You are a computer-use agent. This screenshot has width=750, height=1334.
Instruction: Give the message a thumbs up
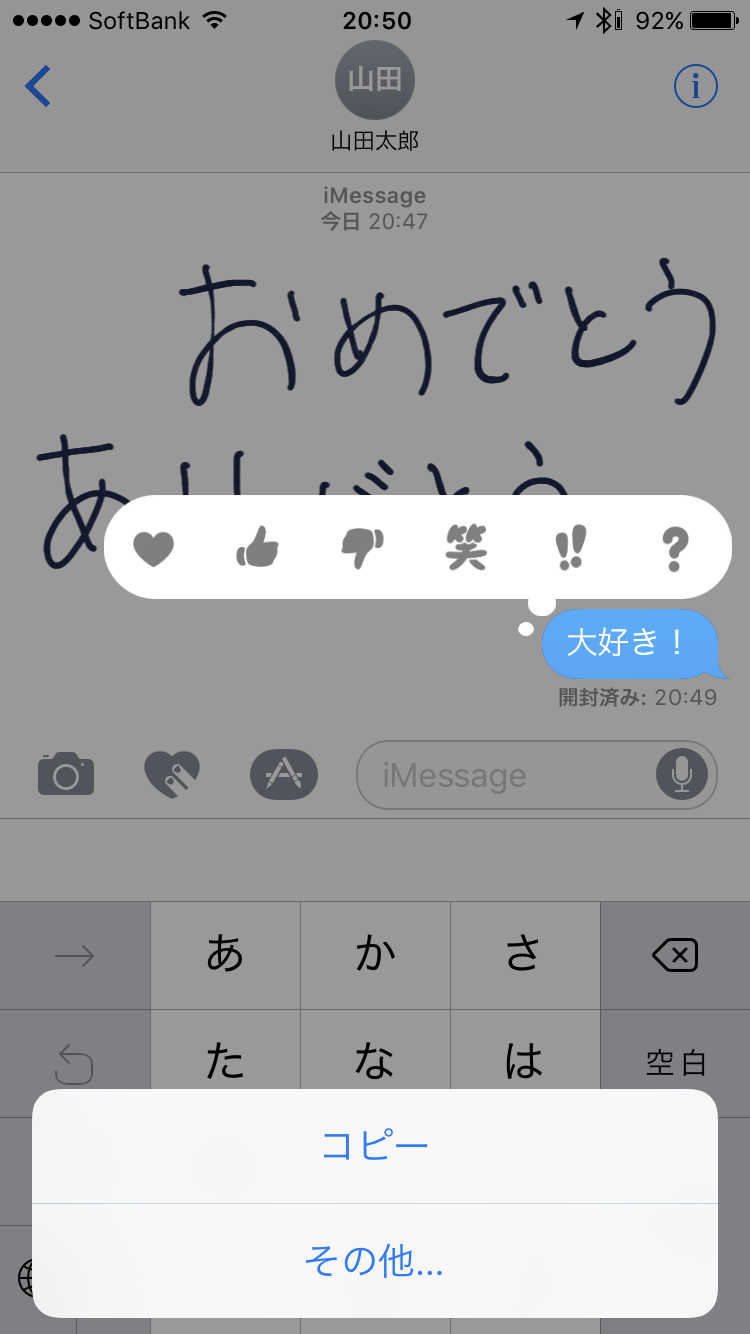click(258, 548)
